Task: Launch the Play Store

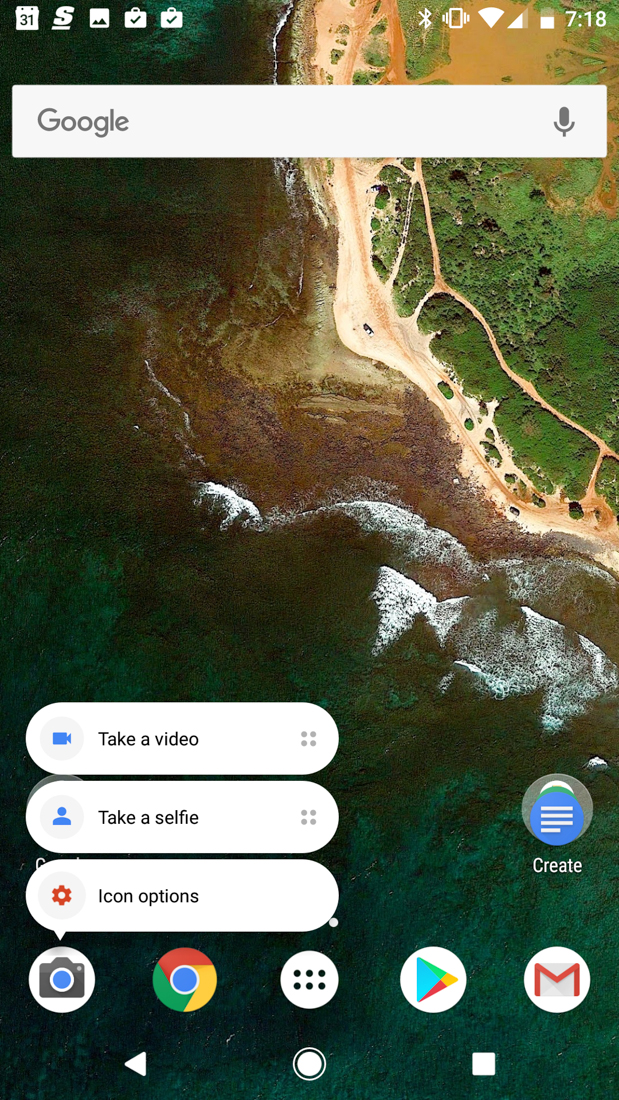Action: point(433,980)
